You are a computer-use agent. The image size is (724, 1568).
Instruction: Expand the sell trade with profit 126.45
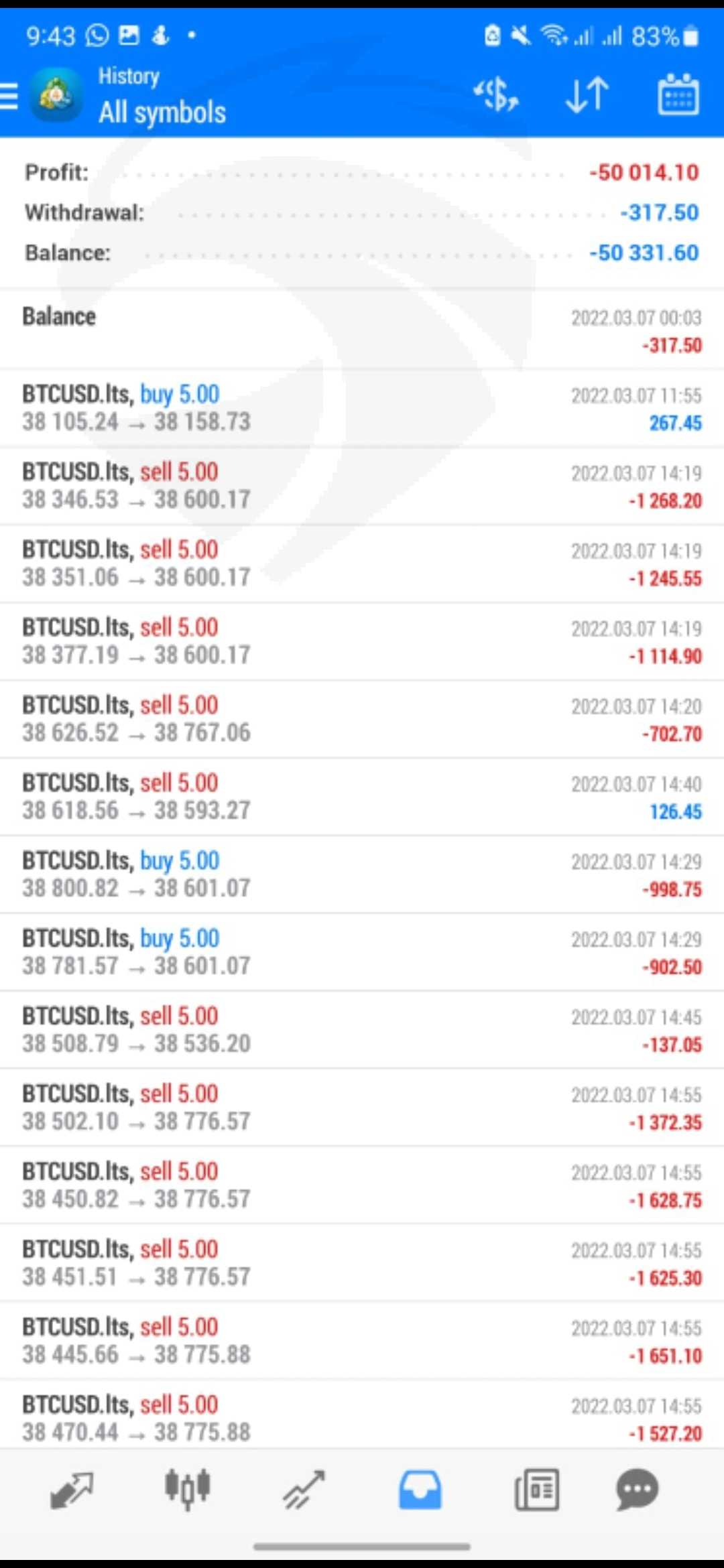pyautogui.click(x=362, y=797)
